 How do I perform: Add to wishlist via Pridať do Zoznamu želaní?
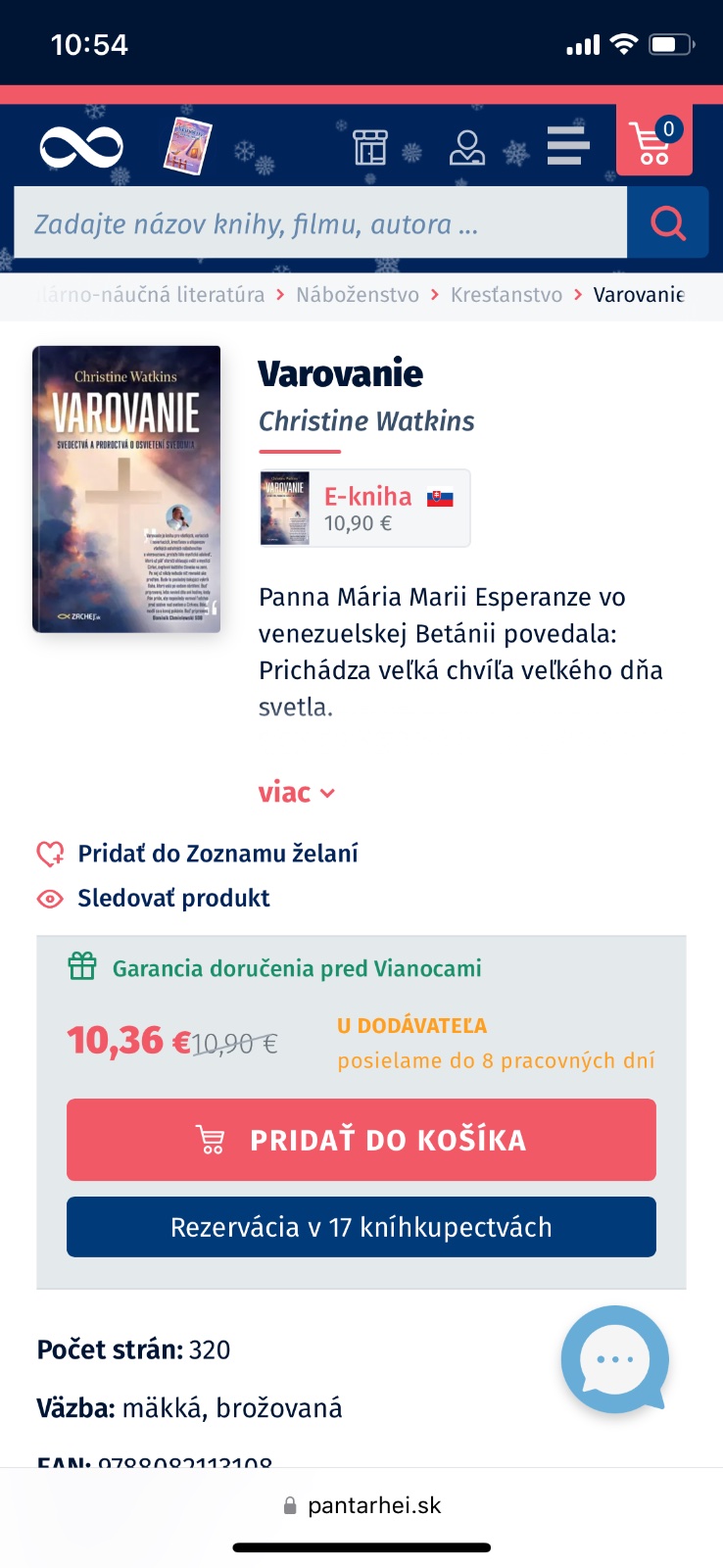(217, 854)
